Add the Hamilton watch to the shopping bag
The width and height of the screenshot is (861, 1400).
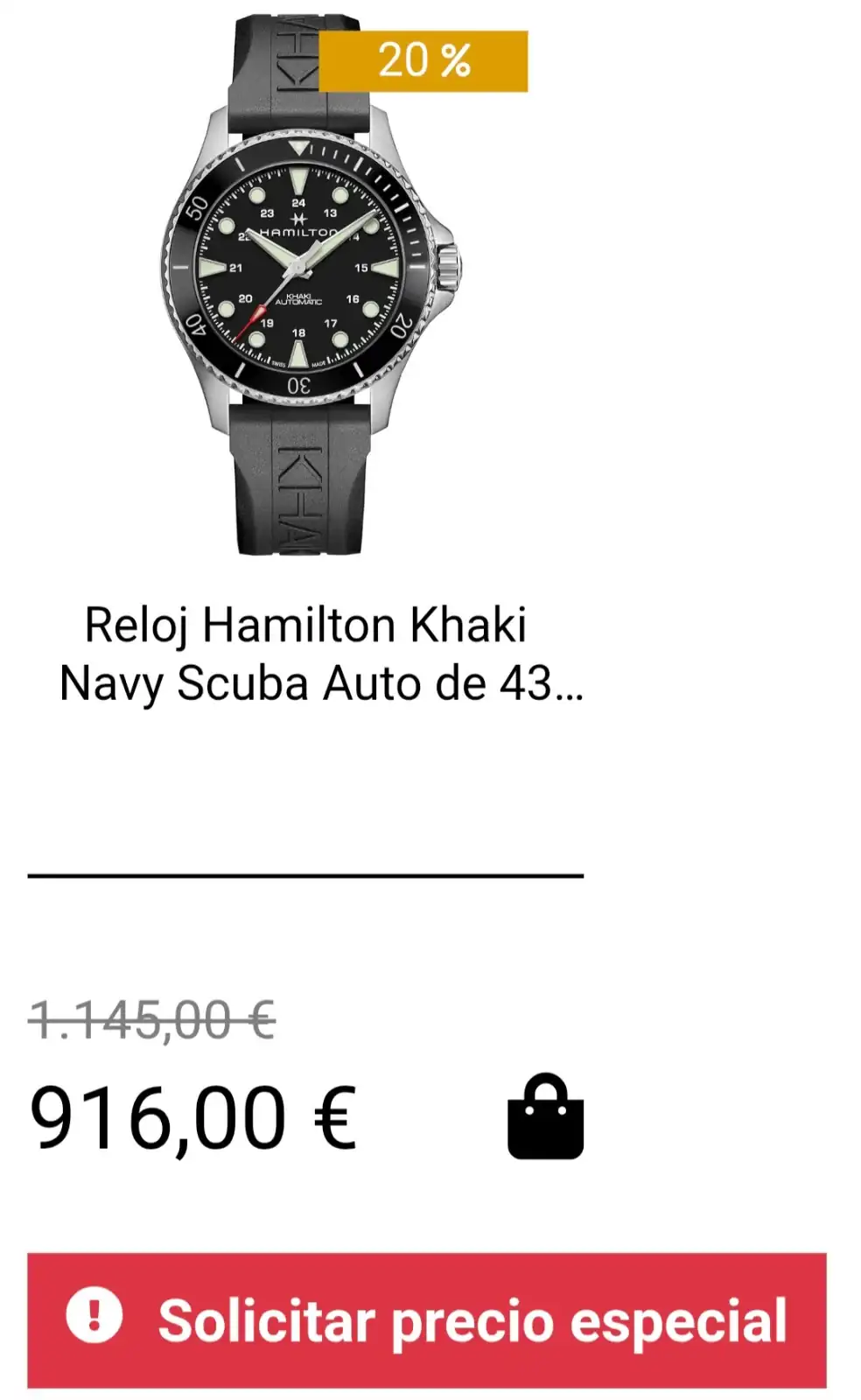click(545, 1116)
